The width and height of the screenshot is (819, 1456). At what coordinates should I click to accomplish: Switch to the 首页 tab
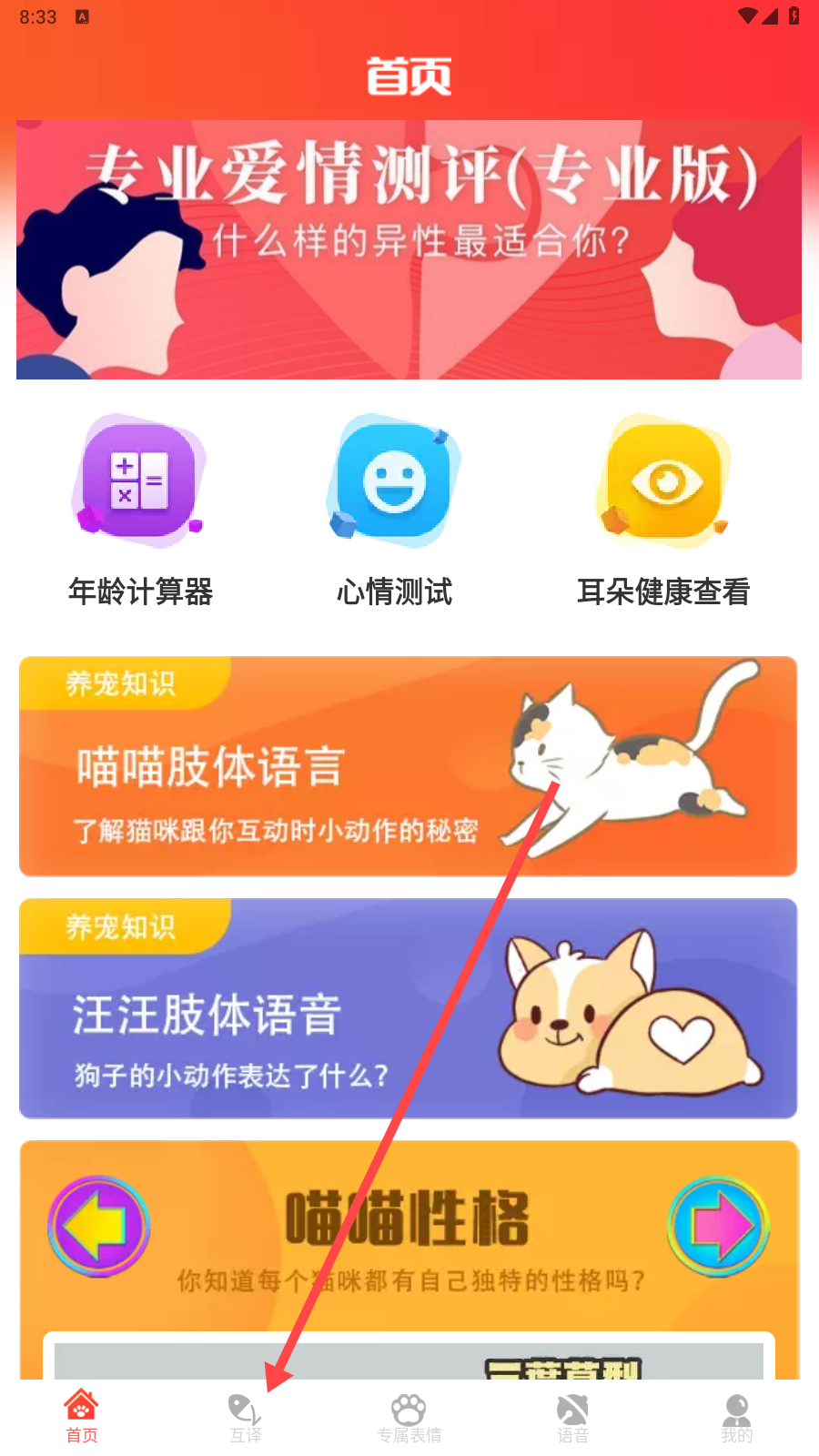pos(82,1416)
